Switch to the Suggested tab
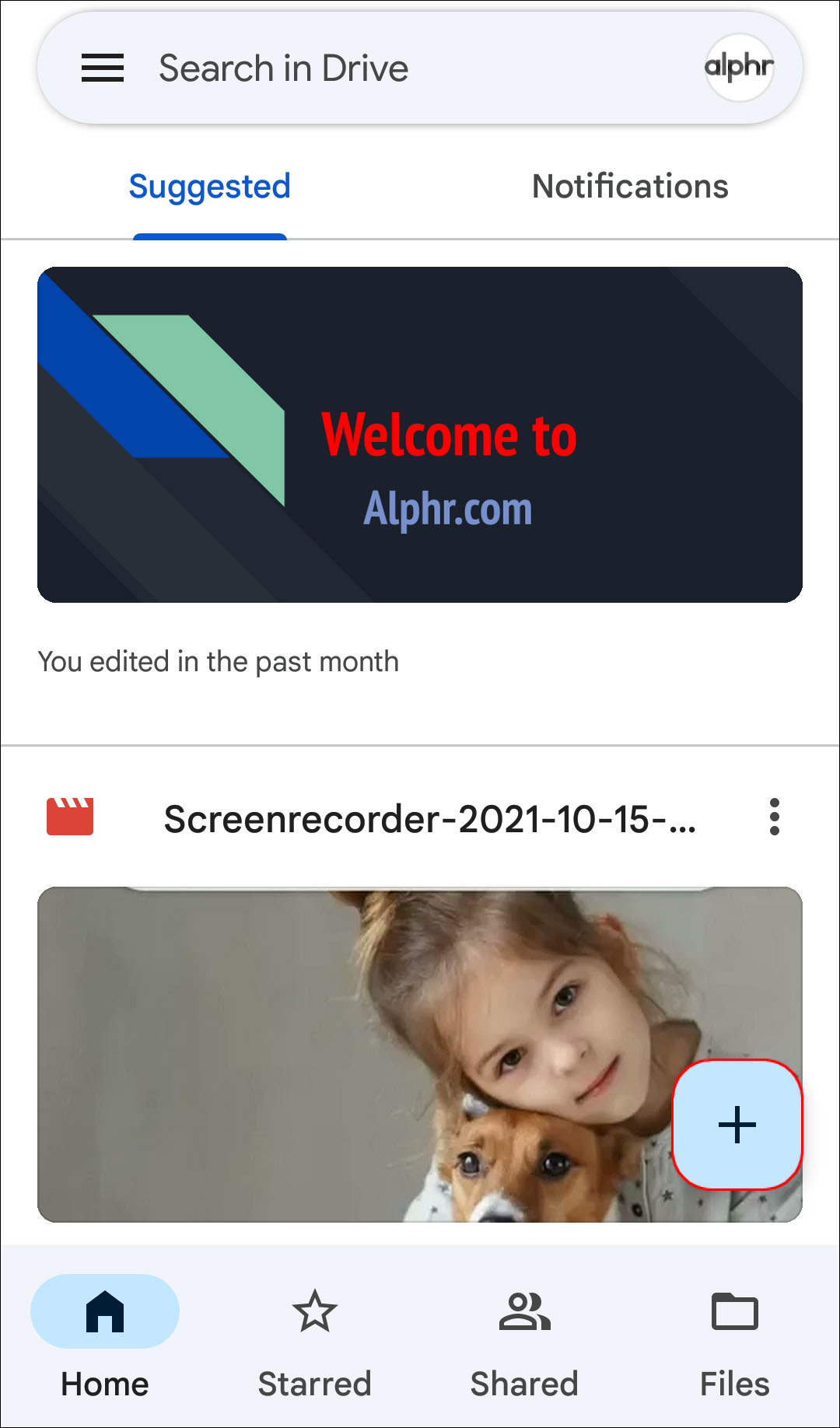The image size is (840, 1428). pos(210,187)
